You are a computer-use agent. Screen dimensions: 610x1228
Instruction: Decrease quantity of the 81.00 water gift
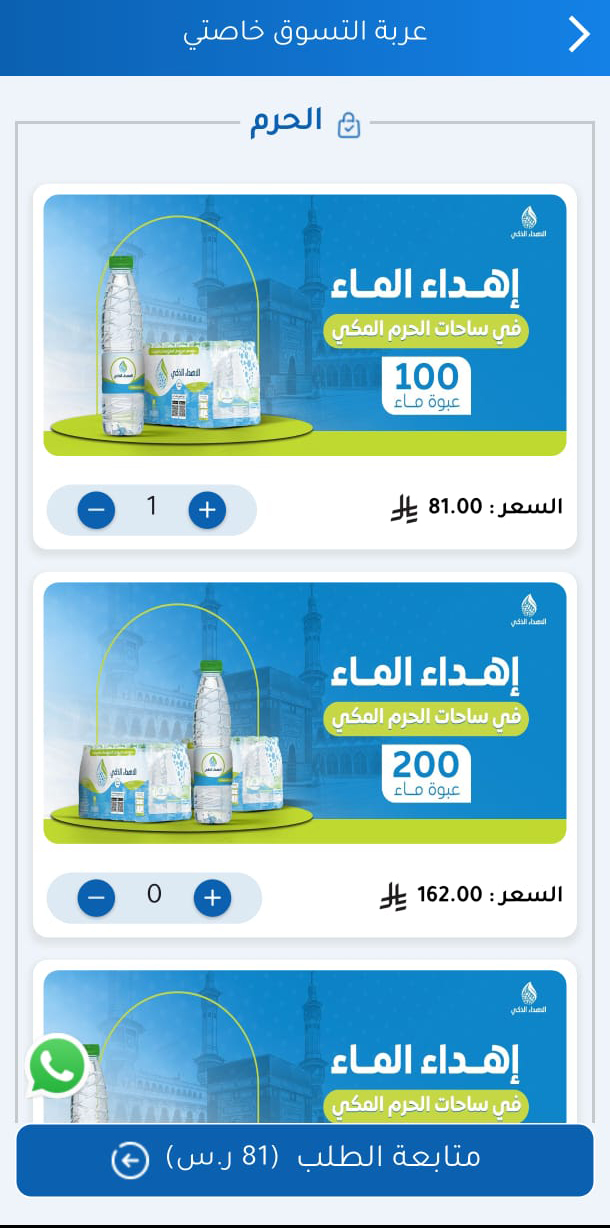click(96, 510)
